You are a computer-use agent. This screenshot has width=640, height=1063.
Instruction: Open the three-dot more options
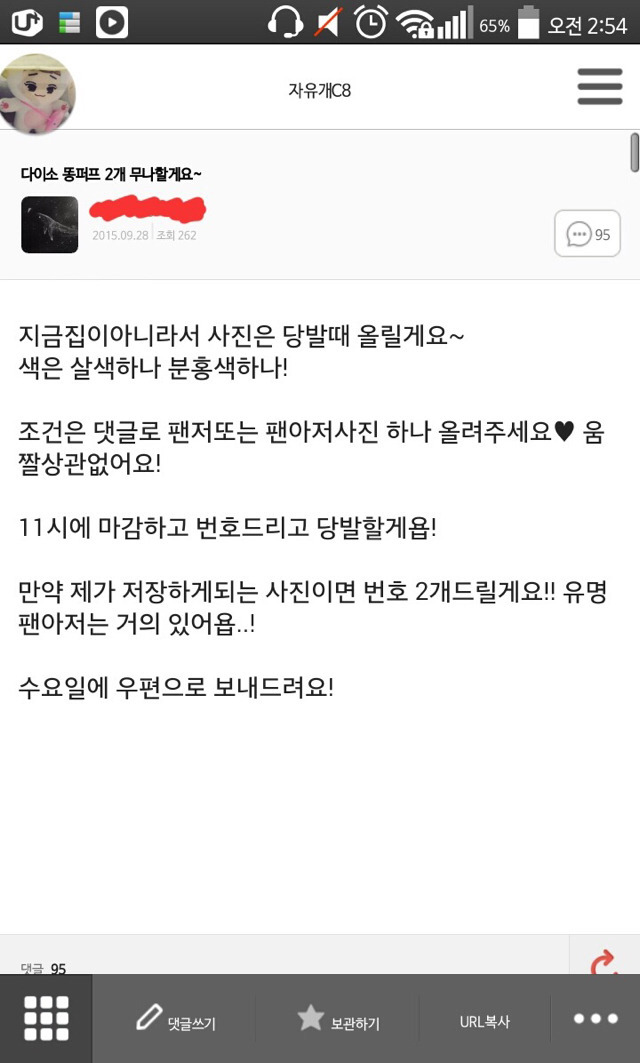[595, 1019]
